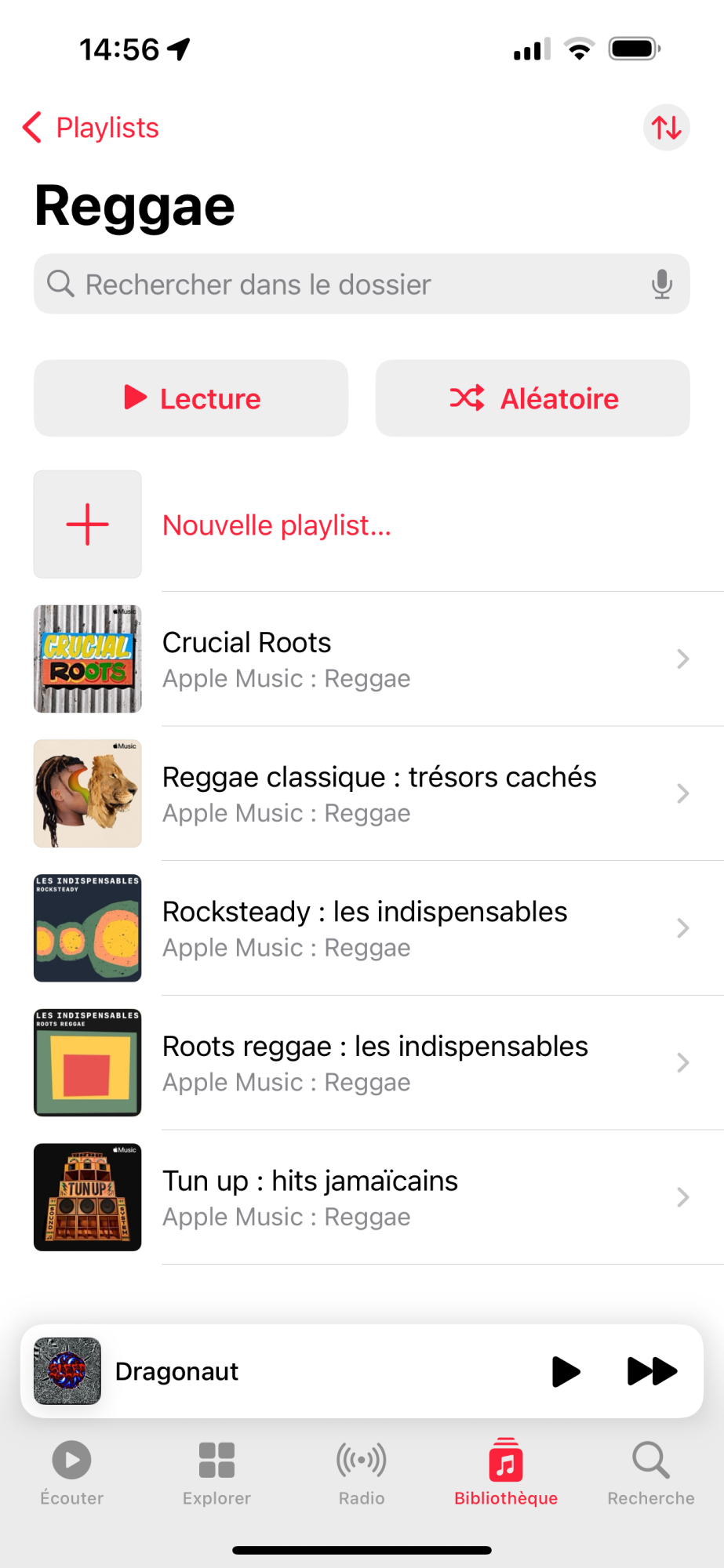Start voice search with the microphone
724x1568 pixels.
pos(661,285)
